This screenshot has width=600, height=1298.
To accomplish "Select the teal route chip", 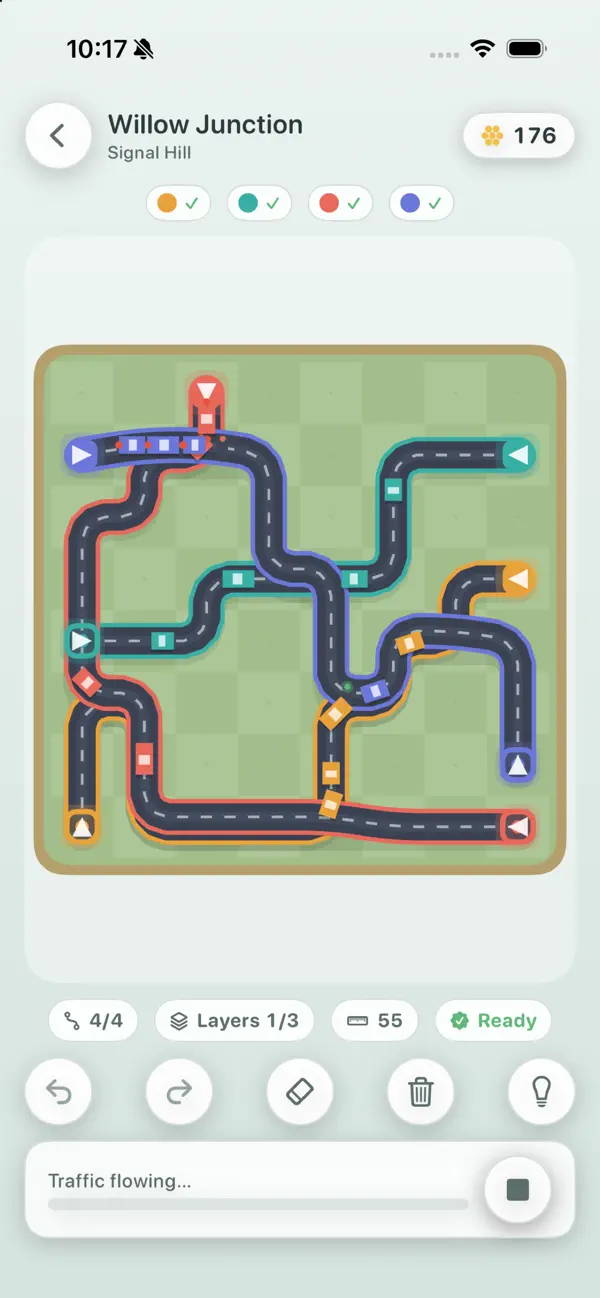I will pos(259,203).
